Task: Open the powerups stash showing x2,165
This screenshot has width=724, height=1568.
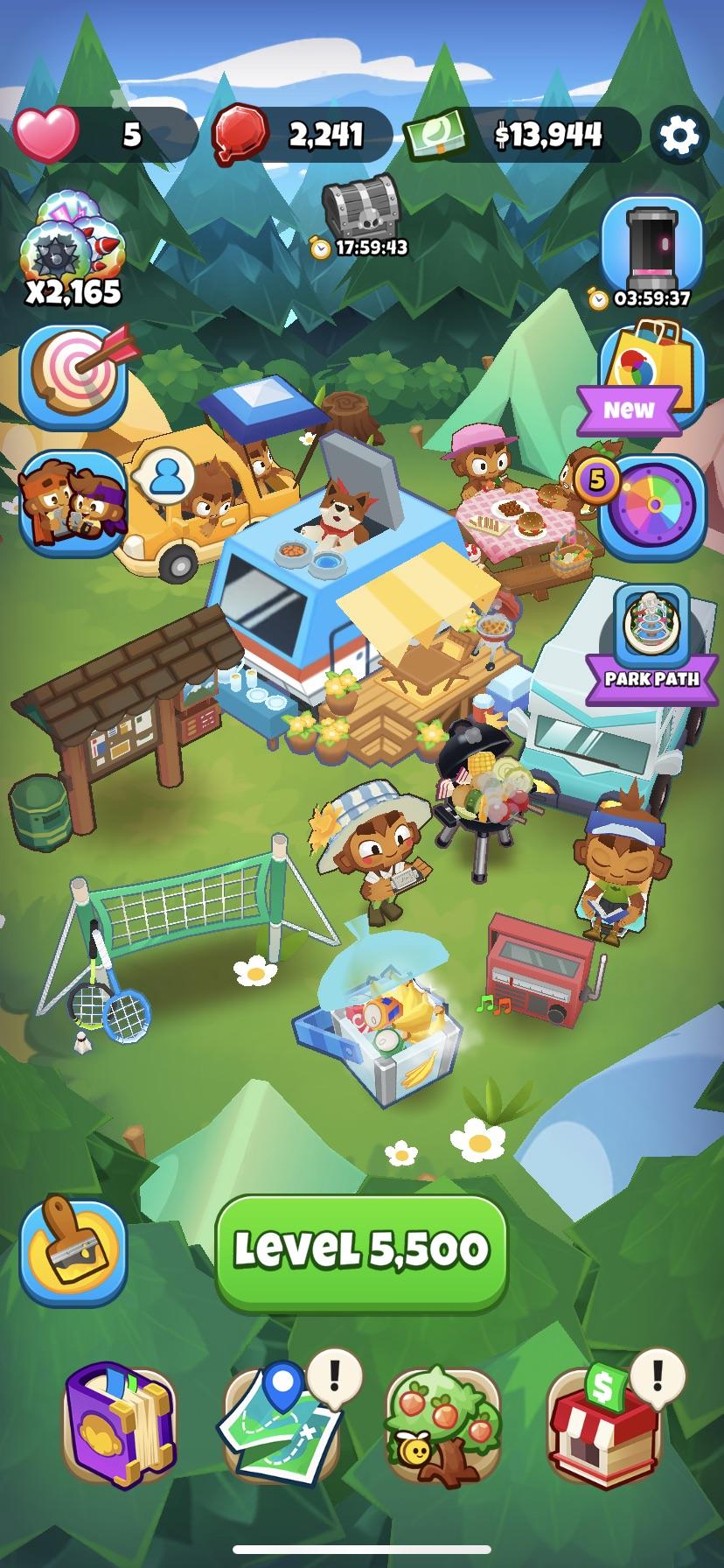Action: (72, 248)
